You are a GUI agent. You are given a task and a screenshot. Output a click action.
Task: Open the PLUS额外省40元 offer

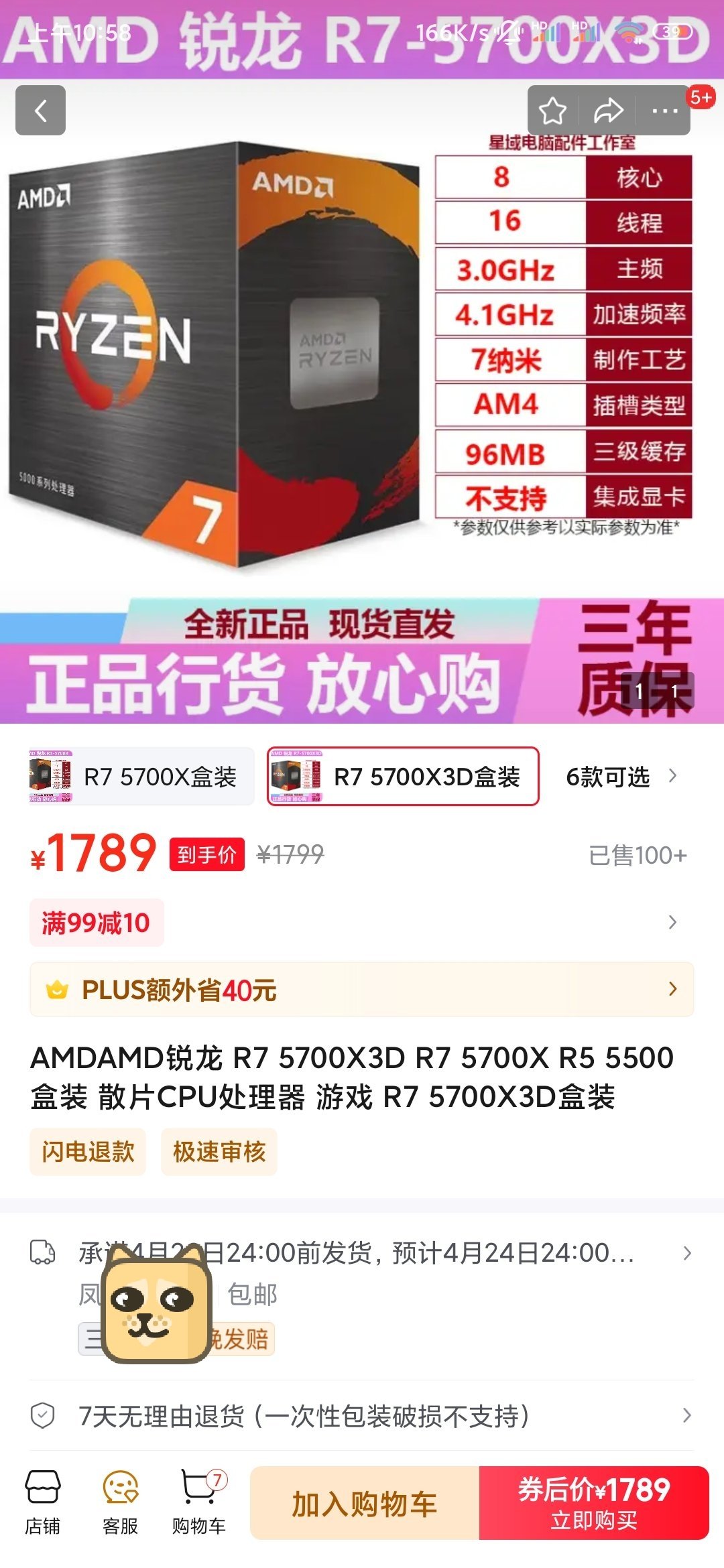(x=362, y=989)
